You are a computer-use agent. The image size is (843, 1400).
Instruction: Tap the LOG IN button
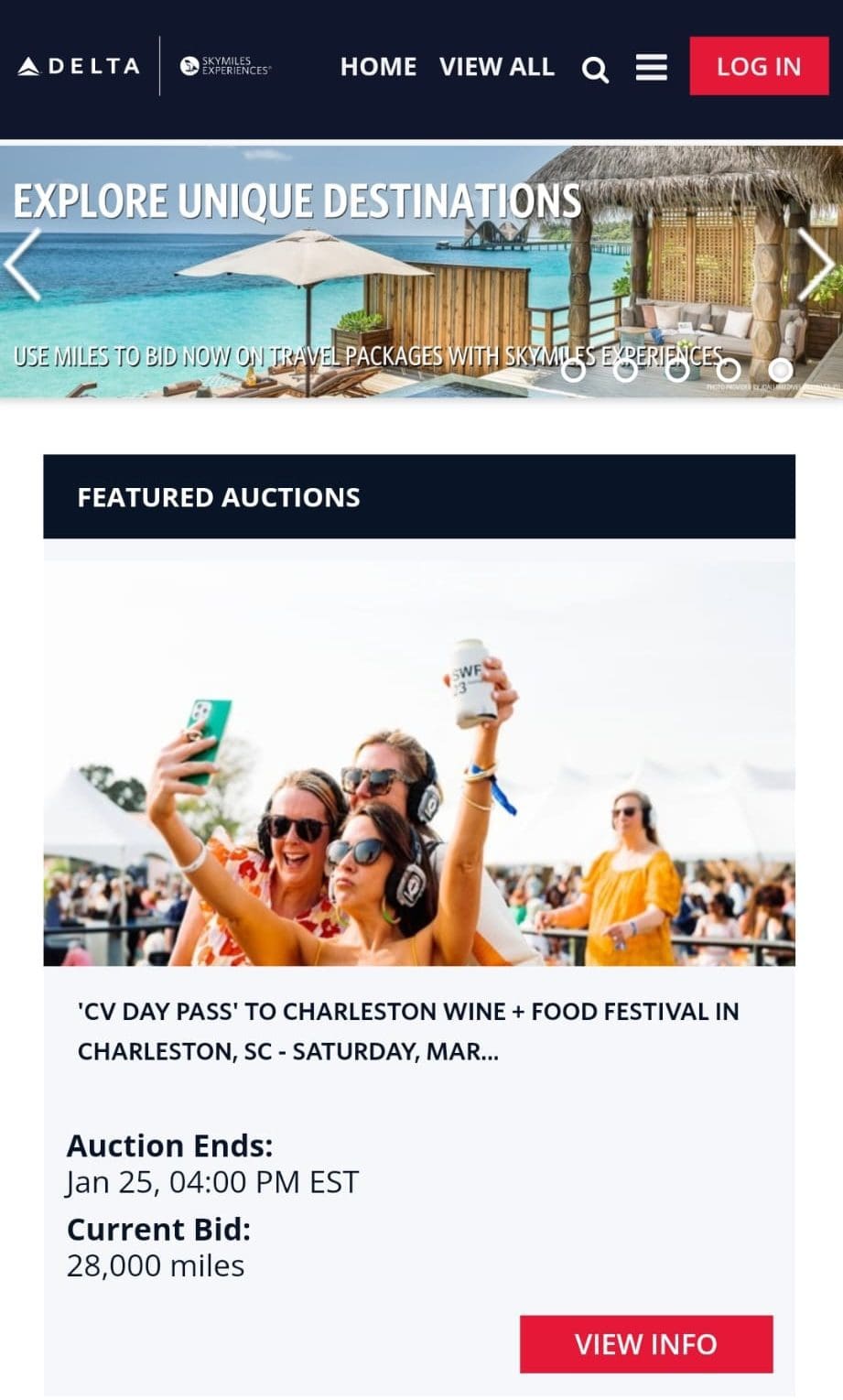tap(758, 66)
